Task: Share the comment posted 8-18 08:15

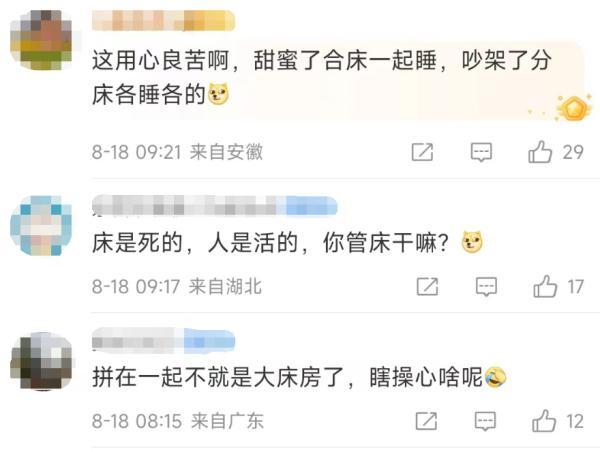Action: coord(427,421)
